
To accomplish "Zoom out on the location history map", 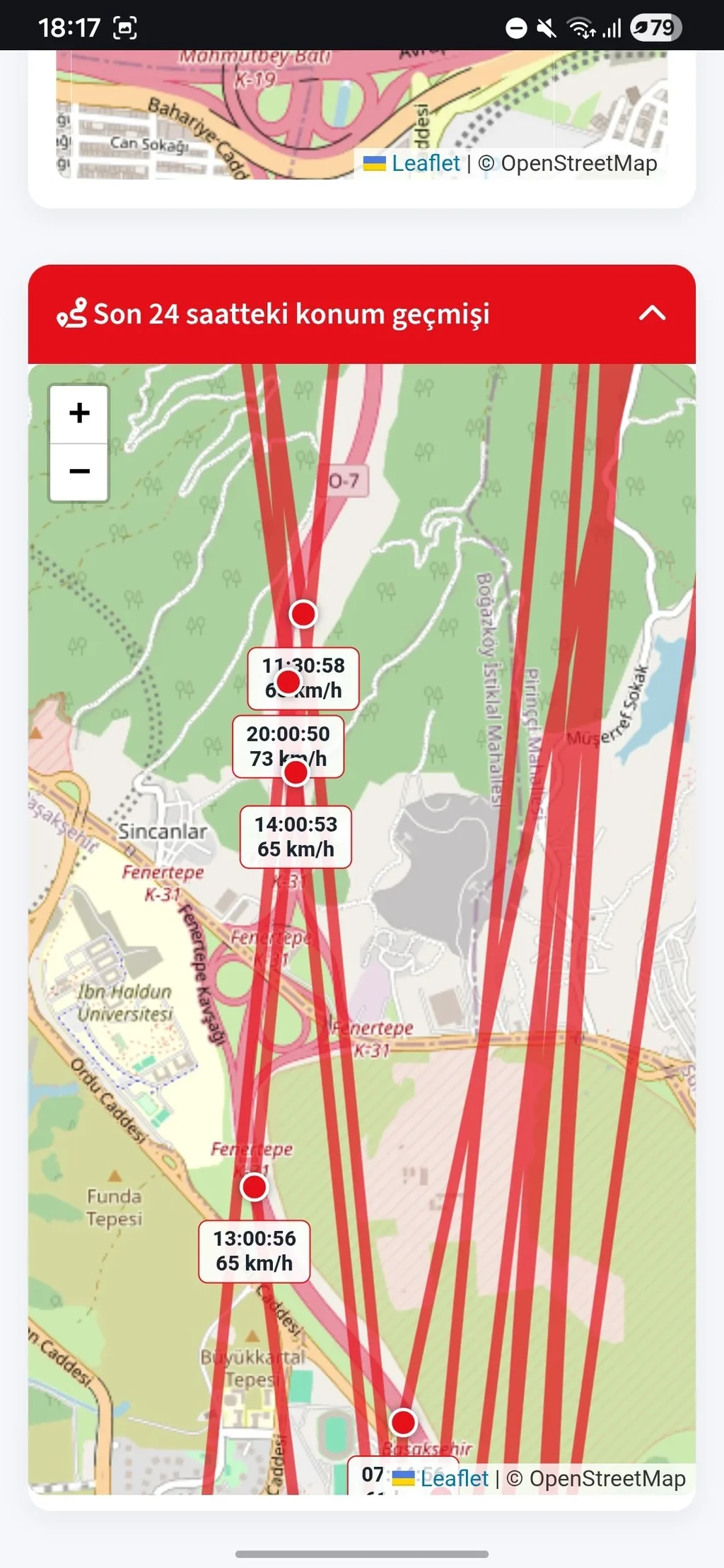I will point(79,471).
